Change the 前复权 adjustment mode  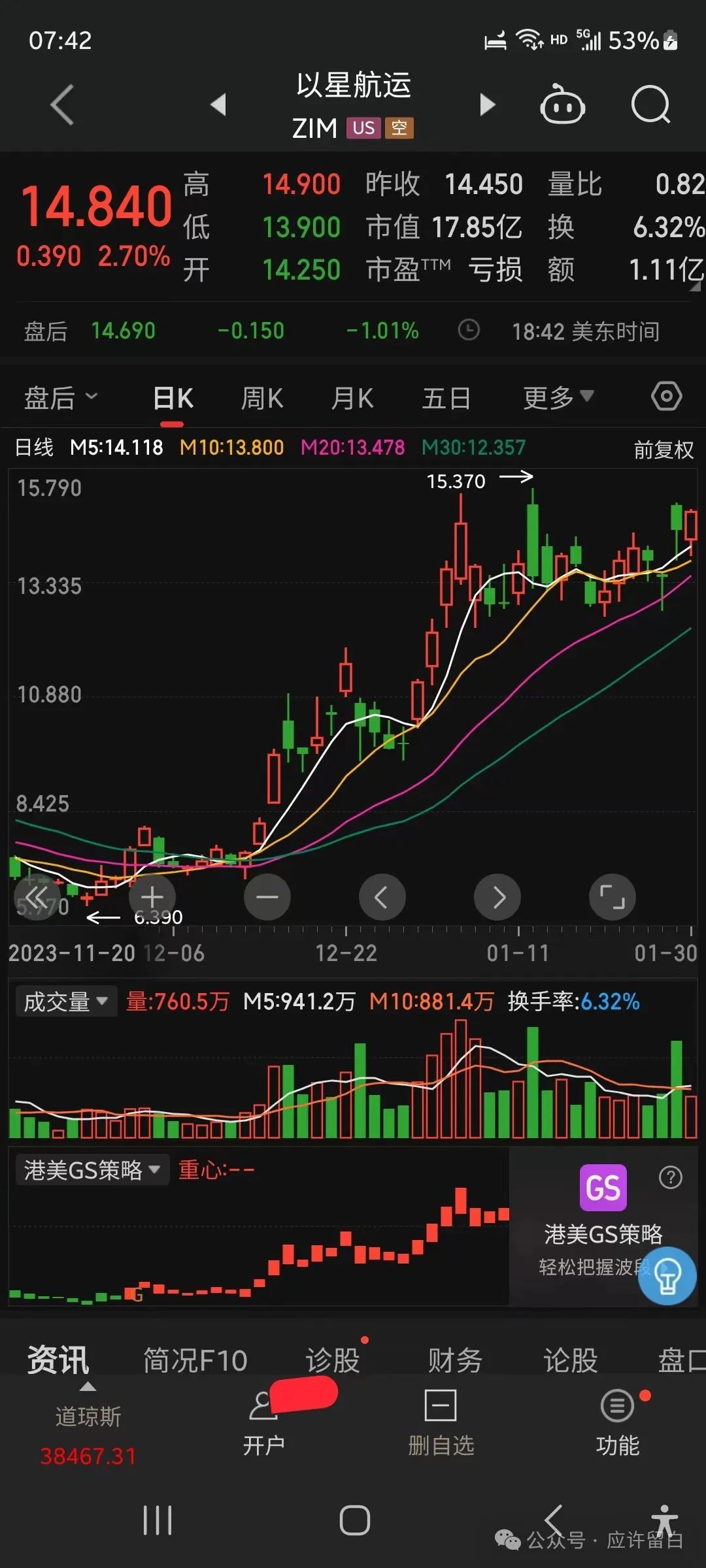(663, 449)
